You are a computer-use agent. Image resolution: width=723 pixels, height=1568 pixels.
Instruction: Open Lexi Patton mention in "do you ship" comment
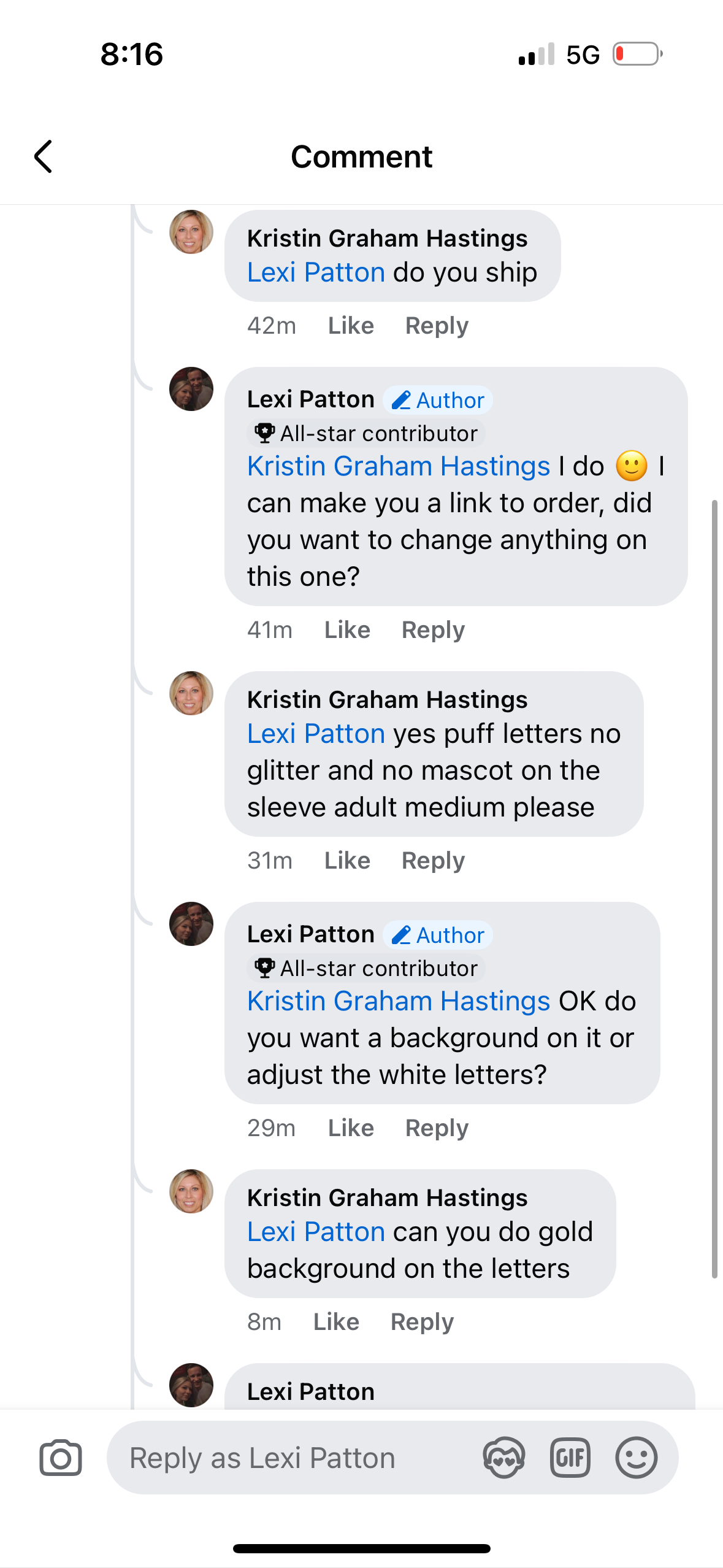coord(316,272)
